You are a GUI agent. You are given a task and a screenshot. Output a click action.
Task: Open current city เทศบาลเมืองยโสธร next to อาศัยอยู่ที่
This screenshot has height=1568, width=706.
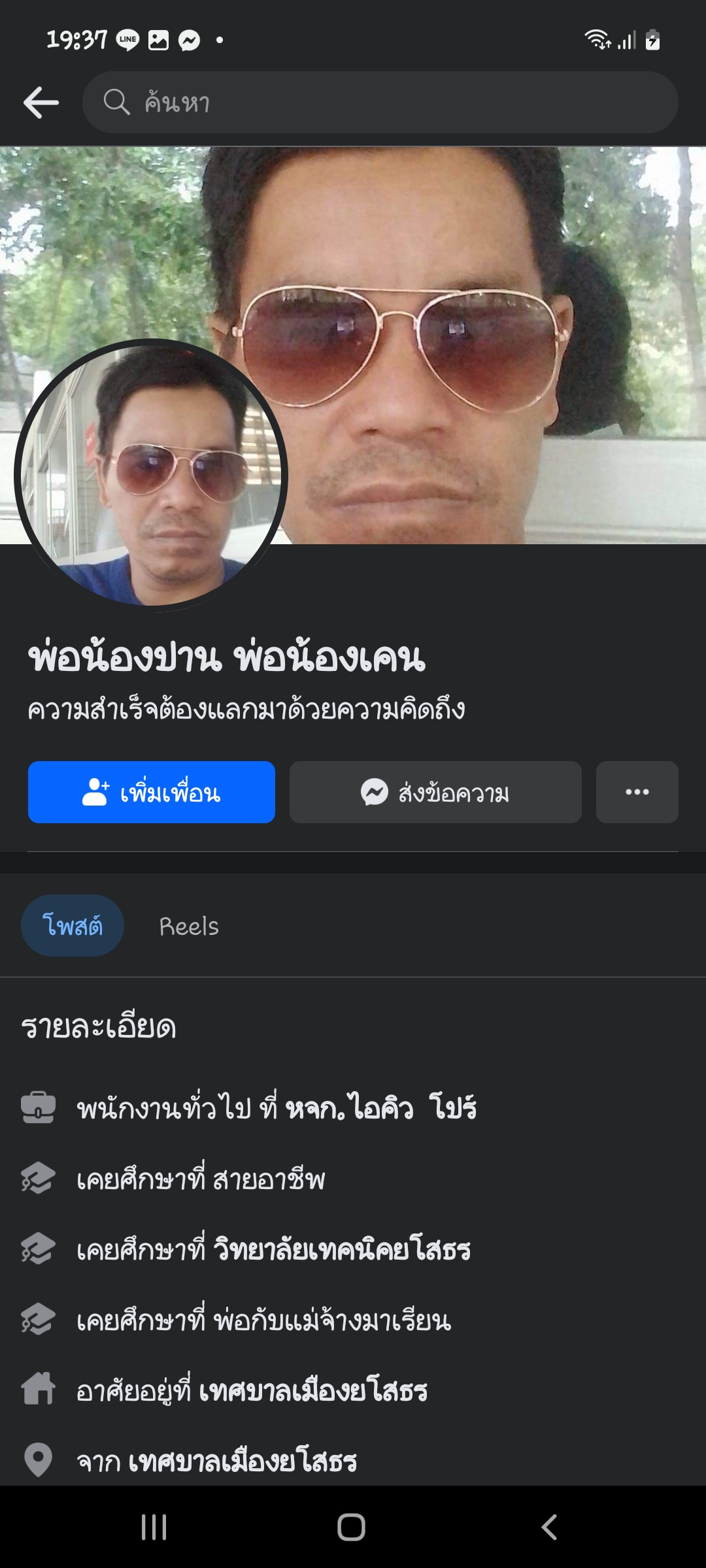click(x=314, y=1390)
